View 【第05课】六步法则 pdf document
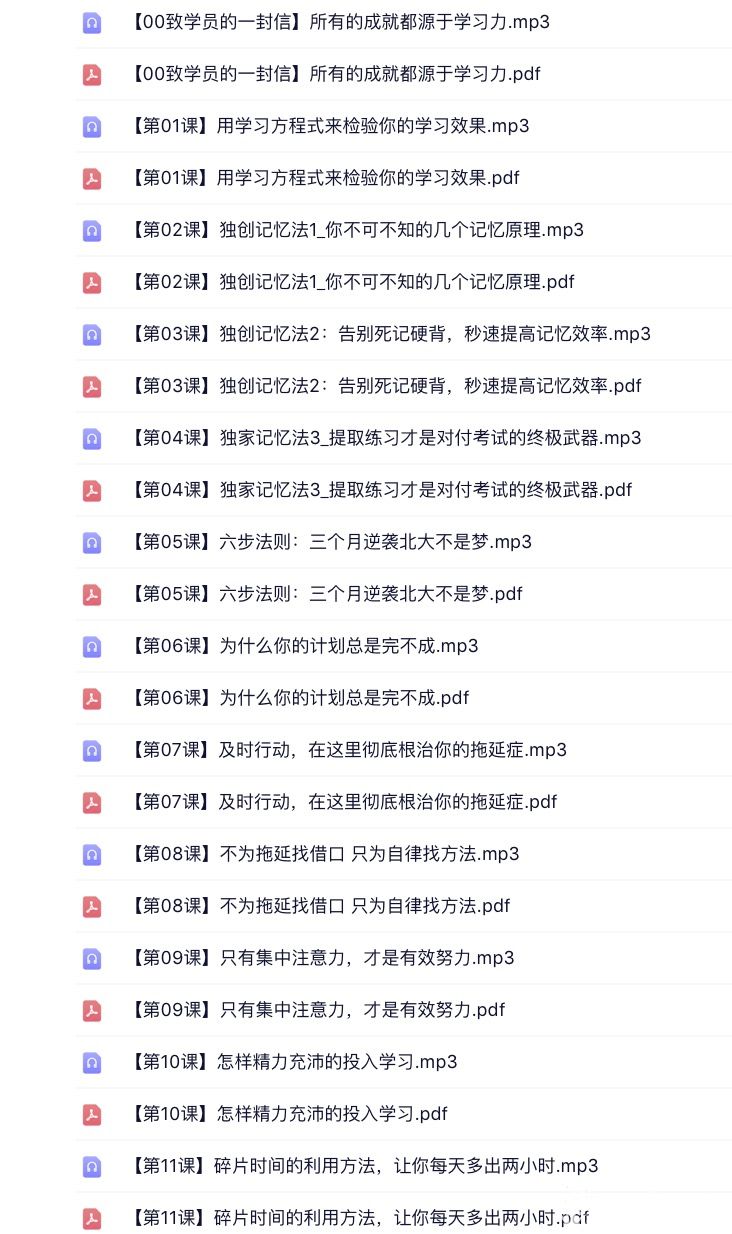732x1234 pixels. click(327, 594)
